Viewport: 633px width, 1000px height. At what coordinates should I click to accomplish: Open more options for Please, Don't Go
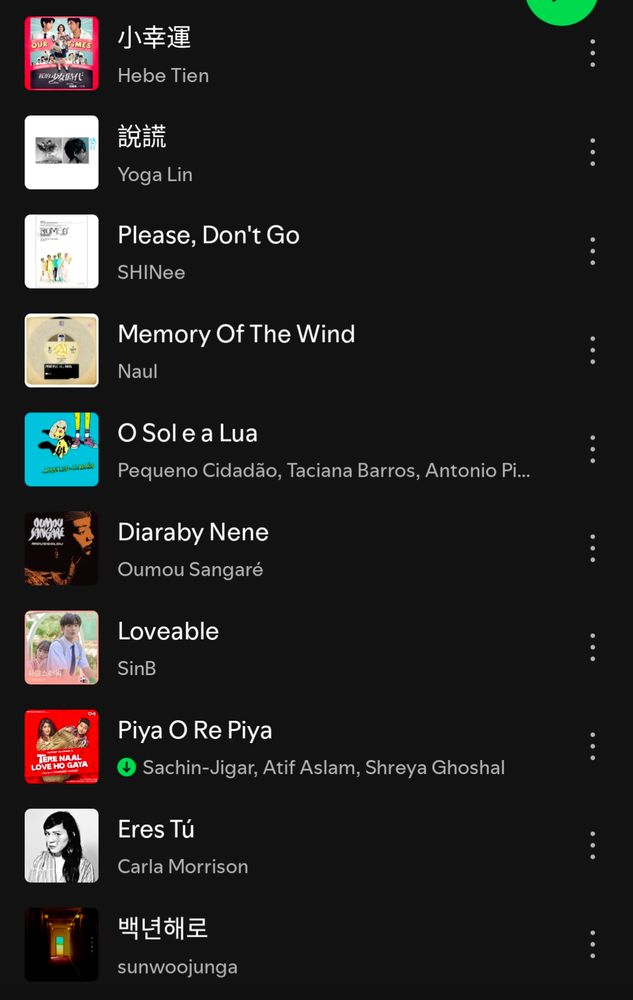point(593,251)
